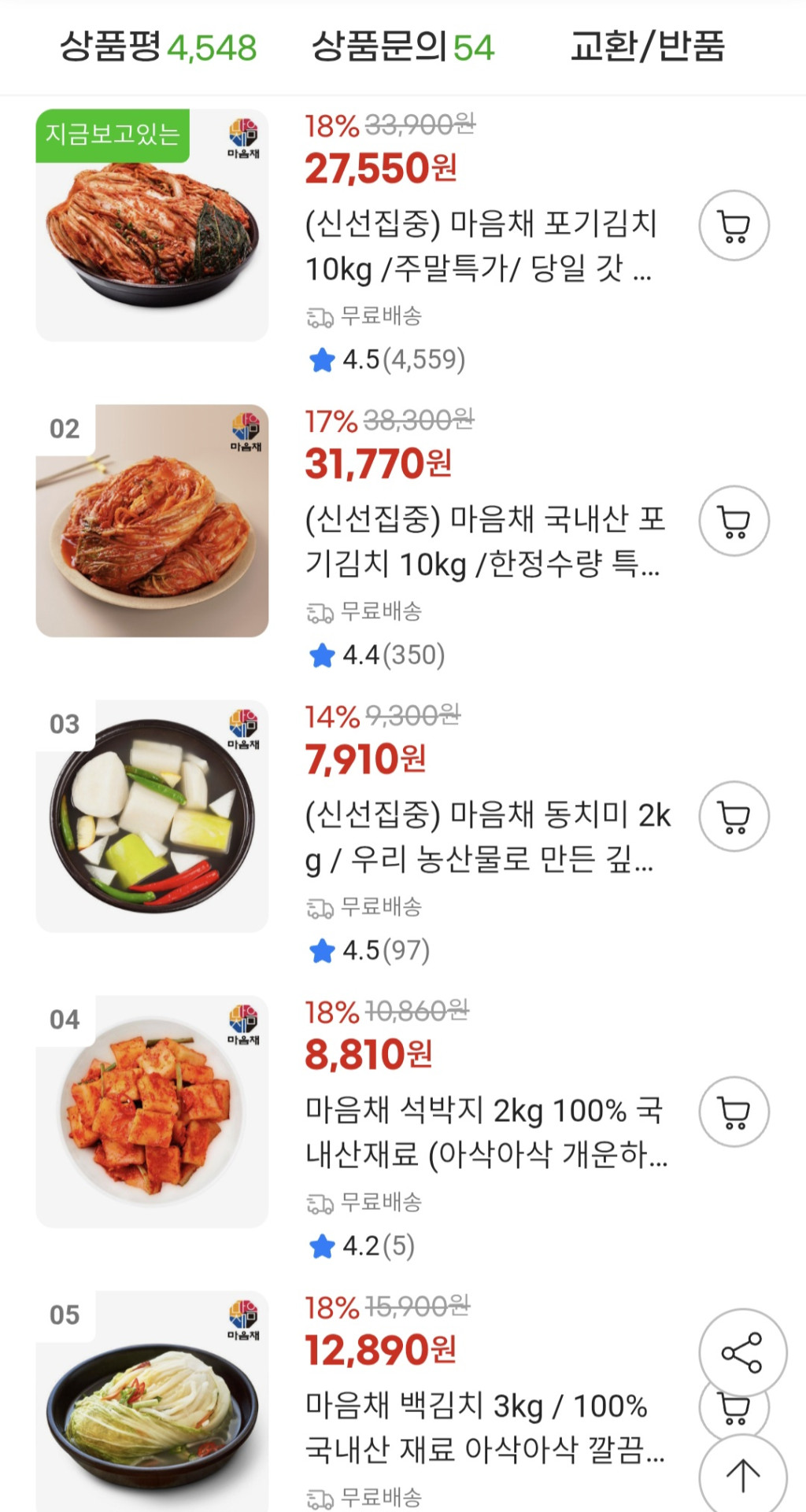Open the 상품문의 inquiries tab
Image resolution: width=806 pixels, height=1512 pixels.
coord(402,47)
